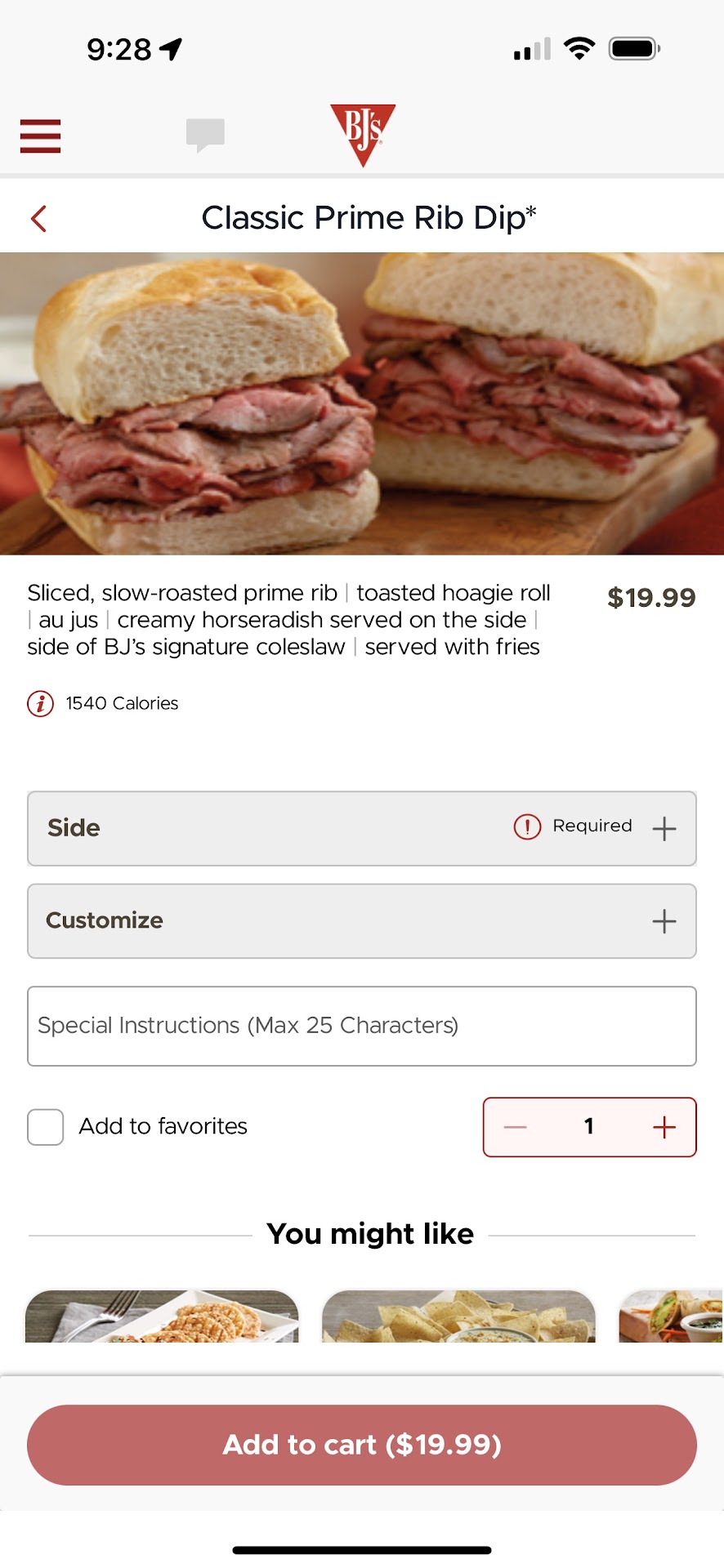Open the wrap rolls suggestion
This screenshot has width=724, height=1568.
point(671,1316)
